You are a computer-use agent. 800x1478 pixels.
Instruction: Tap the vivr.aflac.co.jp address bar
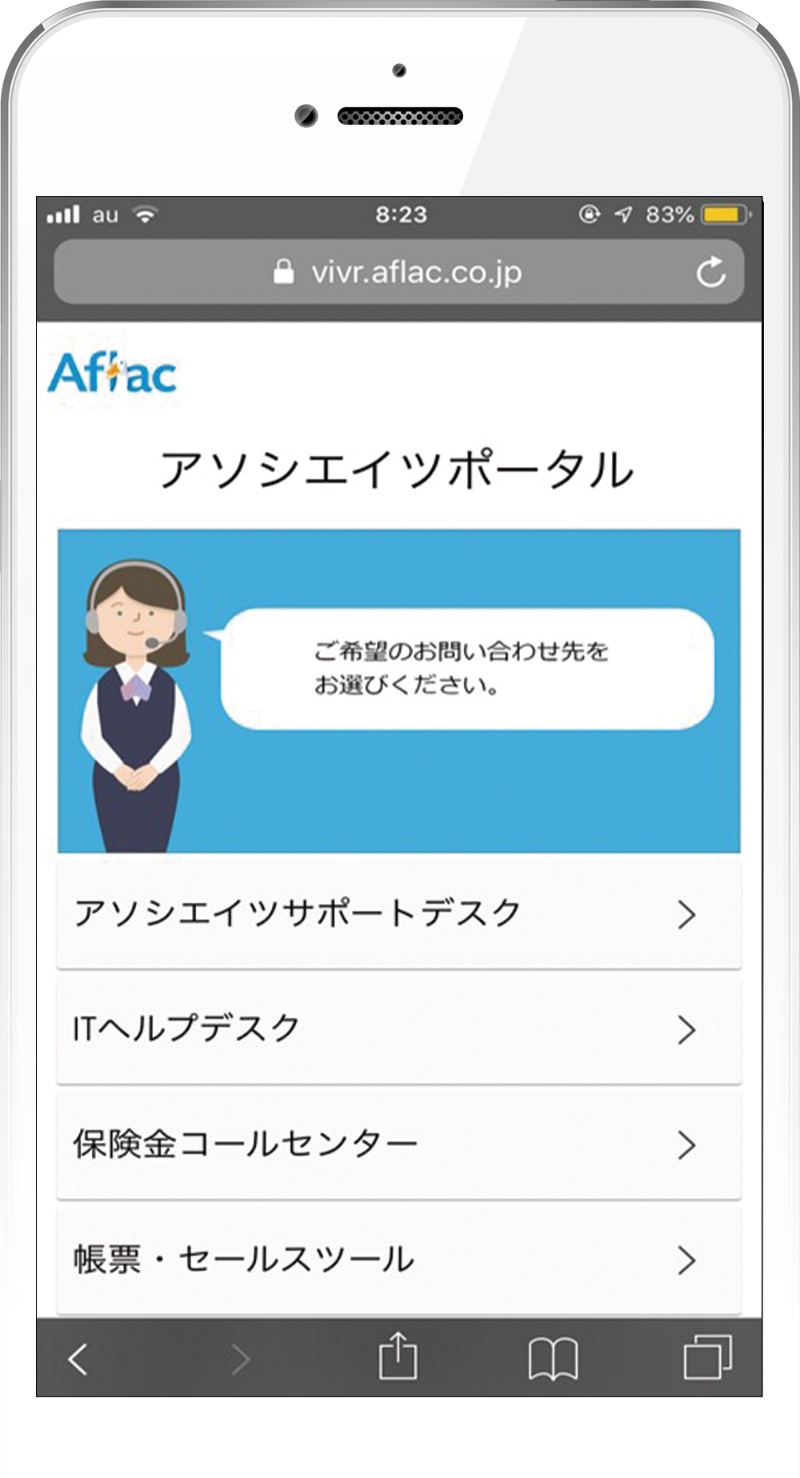[x=398, y=272]
